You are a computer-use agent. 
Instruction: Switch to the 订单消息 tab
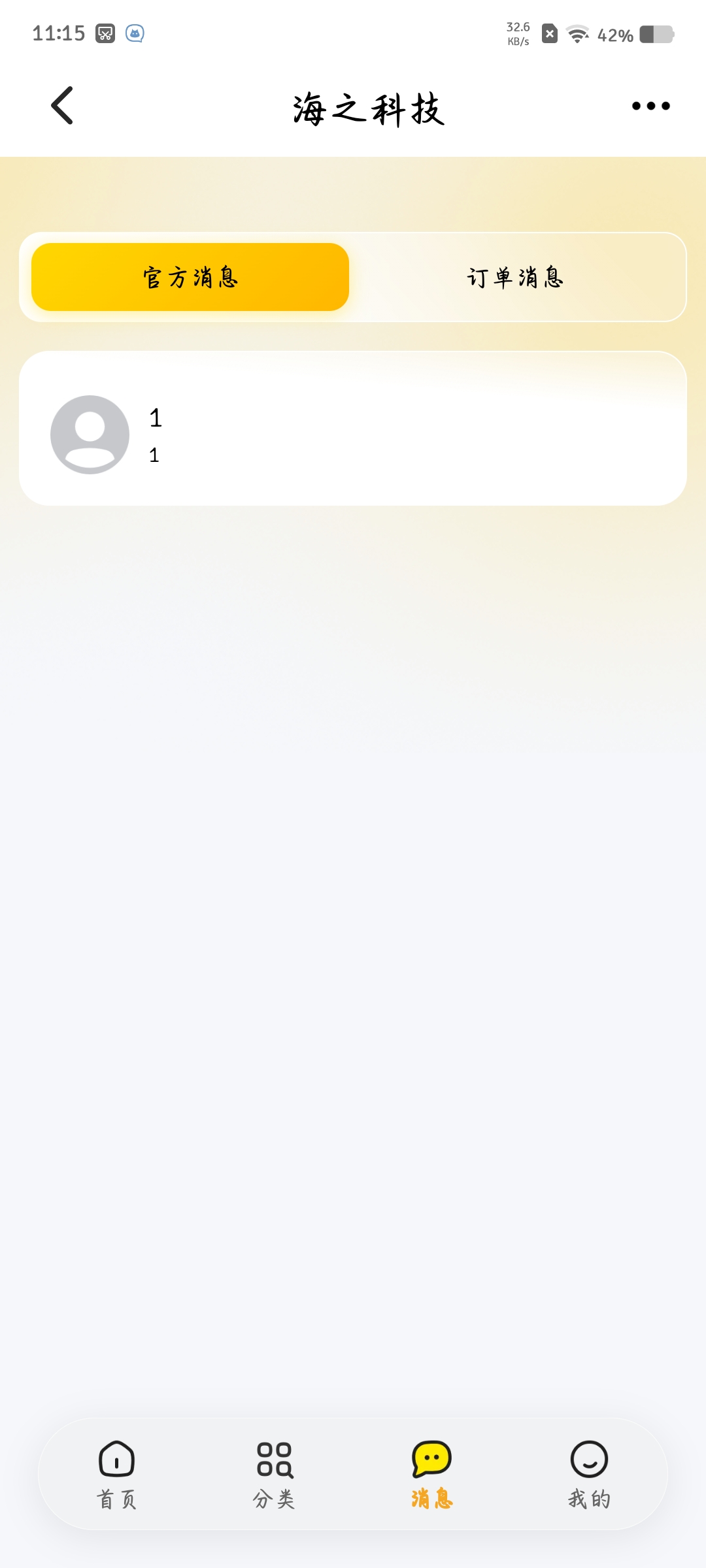[515, 277]
